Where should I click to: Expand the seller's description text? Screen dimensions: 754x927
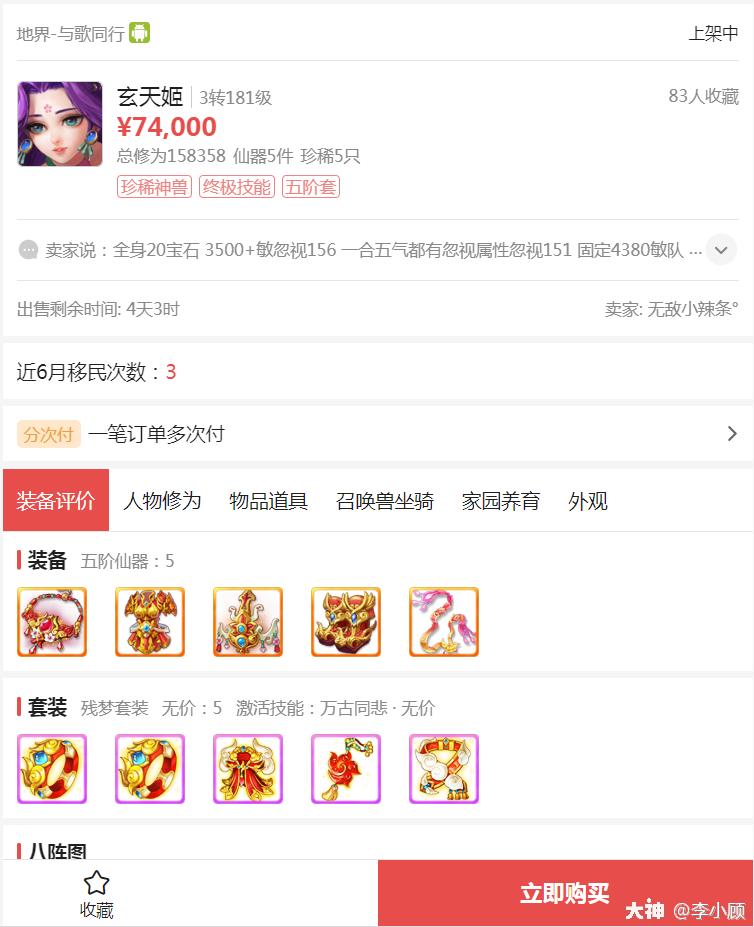pos(721,249)
